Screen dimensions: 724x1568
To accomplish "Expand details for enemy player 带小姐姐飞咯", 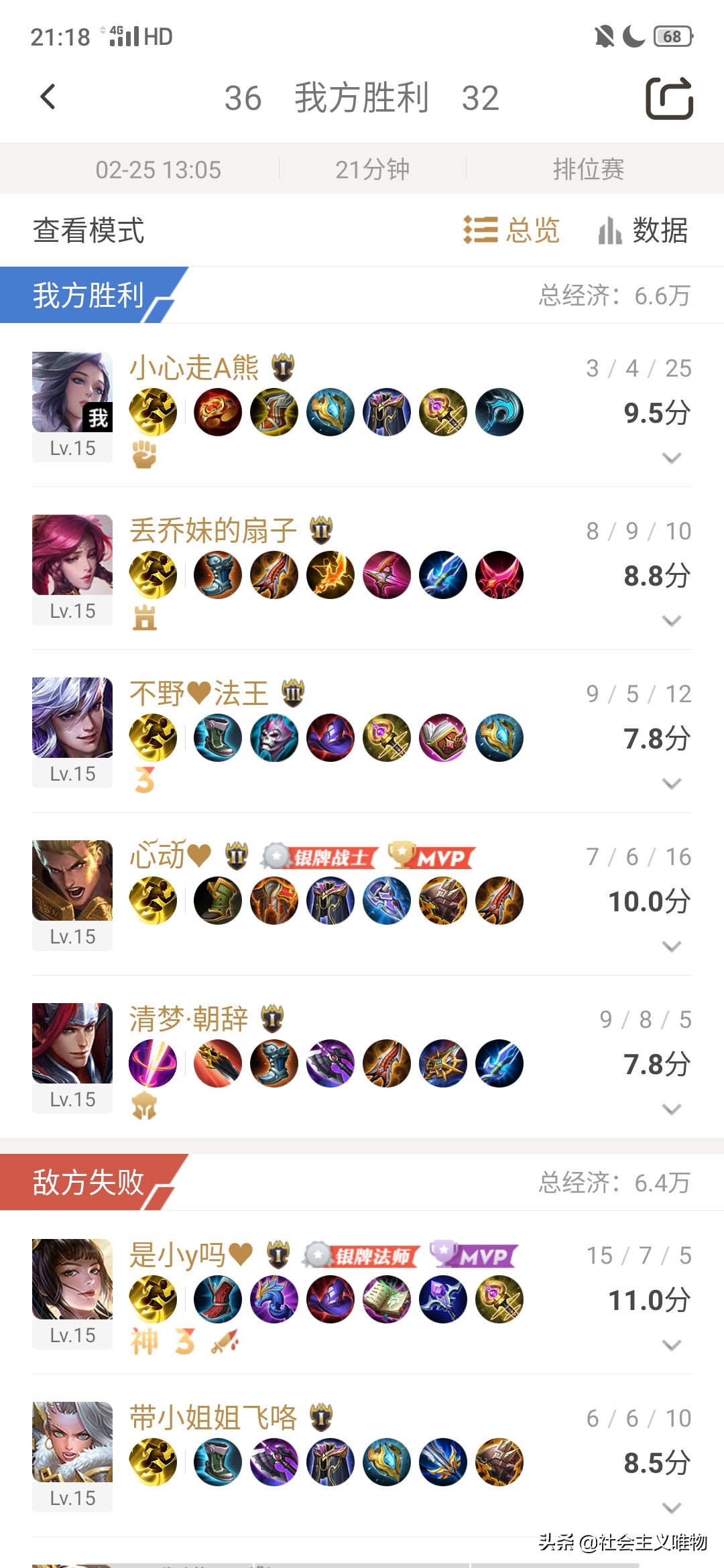I will pos(671,1508).
